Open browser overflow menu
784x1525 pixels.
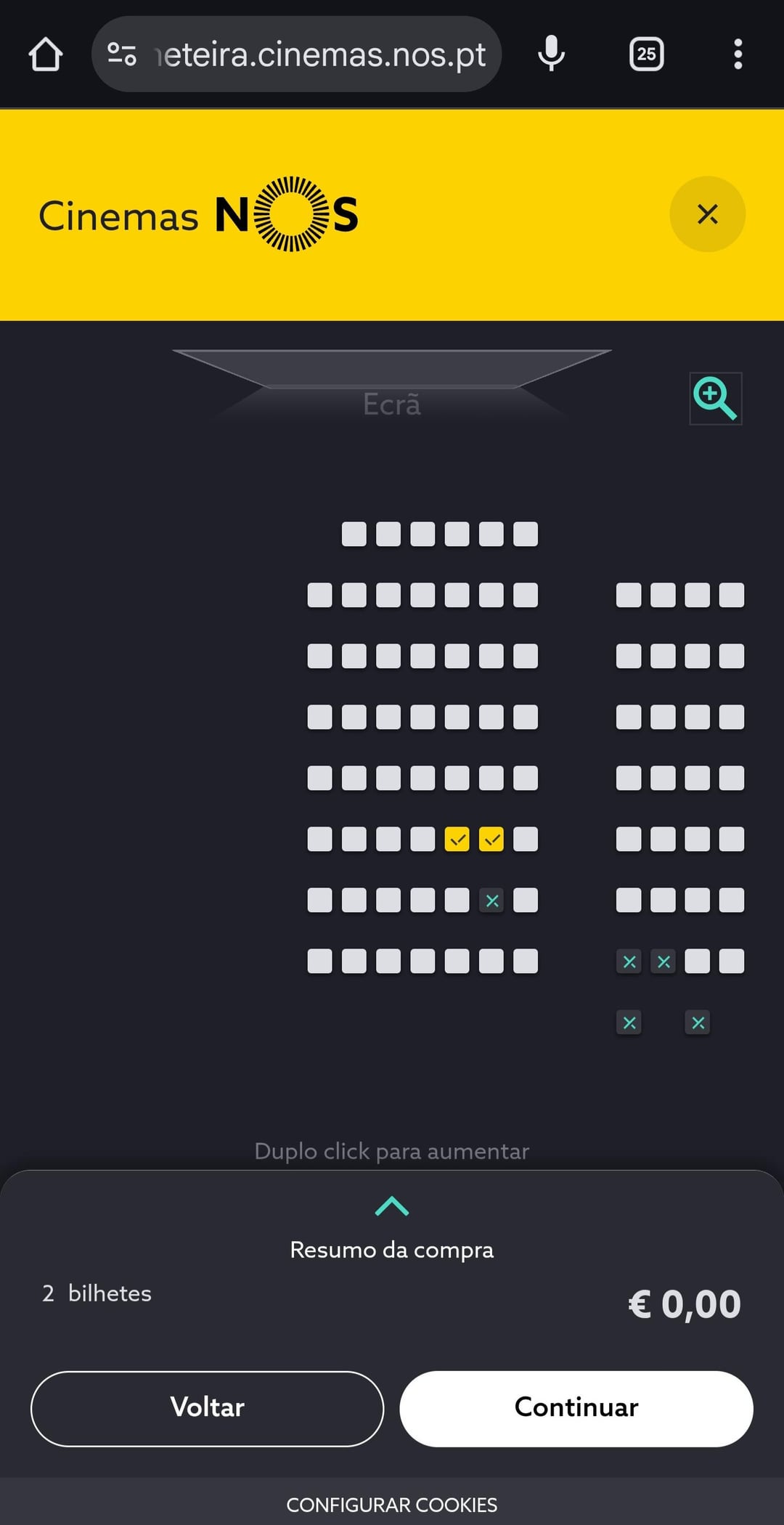(x=738, y=54)
